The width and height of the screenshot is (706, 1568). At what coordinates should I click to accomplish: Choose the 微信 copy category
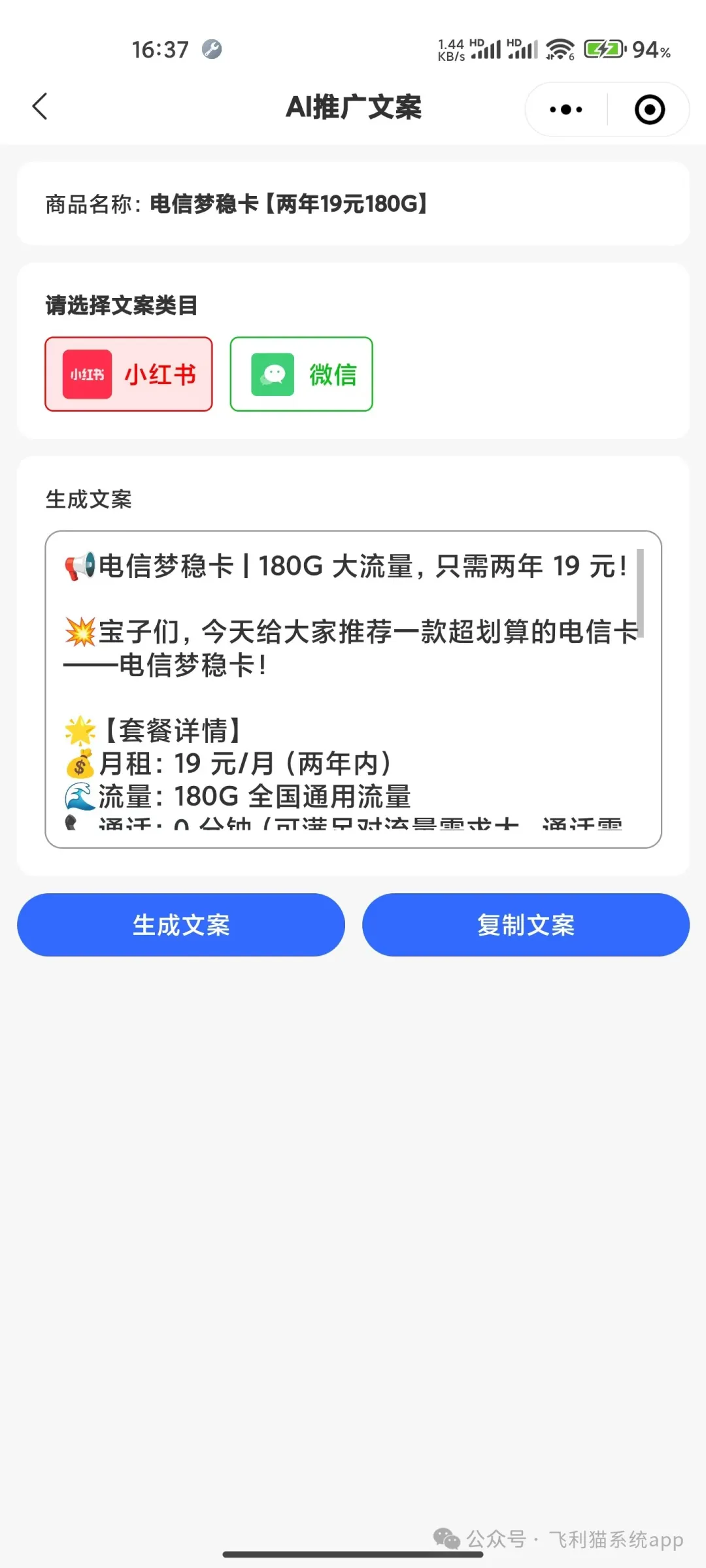(x=301, y=374)
